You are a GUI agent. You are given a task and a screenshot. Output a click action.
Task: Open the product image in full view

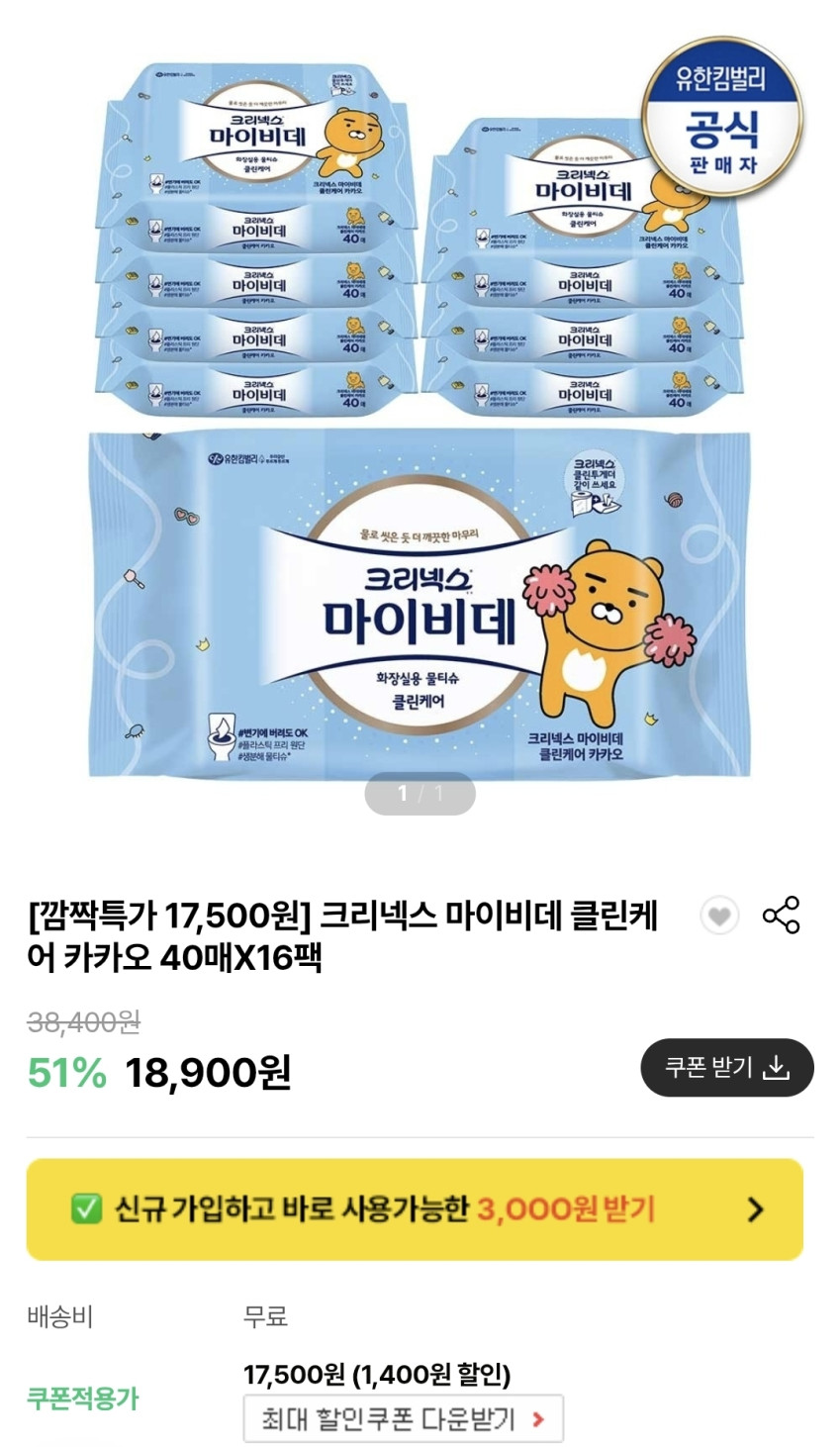pos(420,416)
